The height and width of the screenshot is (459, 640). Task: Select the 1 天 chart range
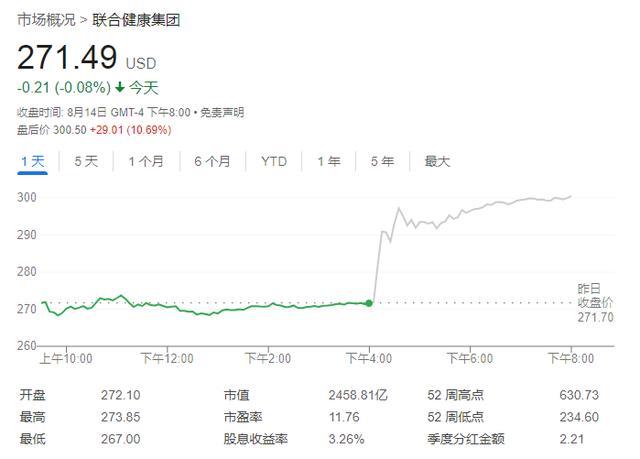tap(33, 161)
